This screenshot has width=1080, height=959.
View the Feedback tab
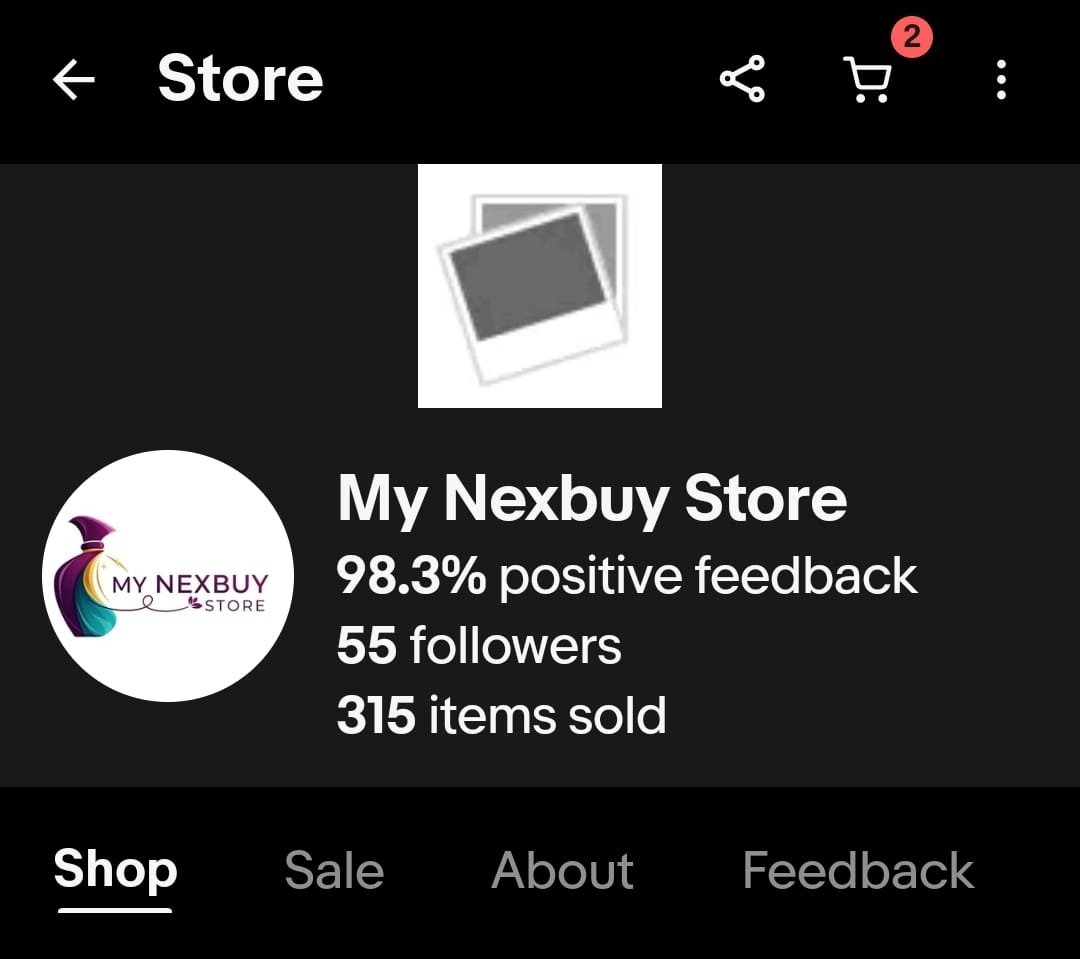[x=858, y=870]
